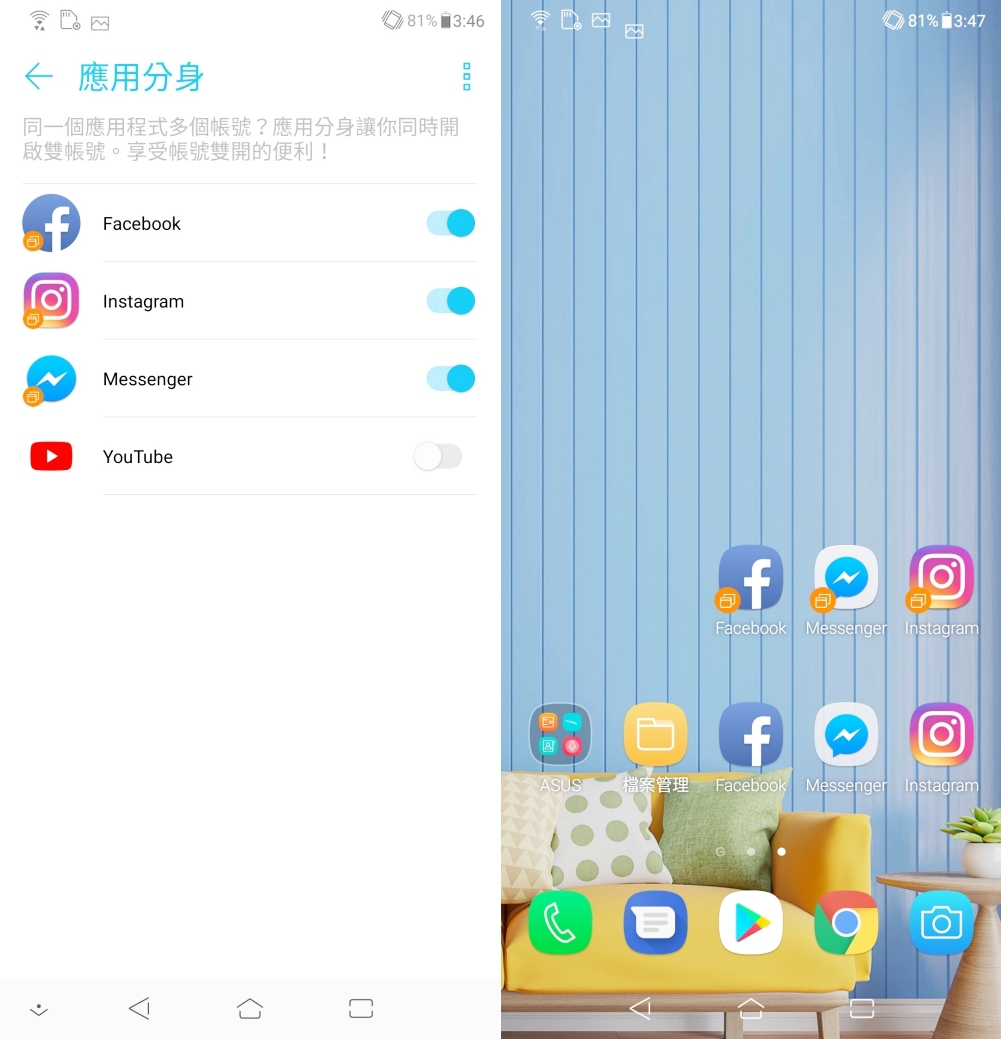Disable the Instagram twin app switch

(450, 301)
